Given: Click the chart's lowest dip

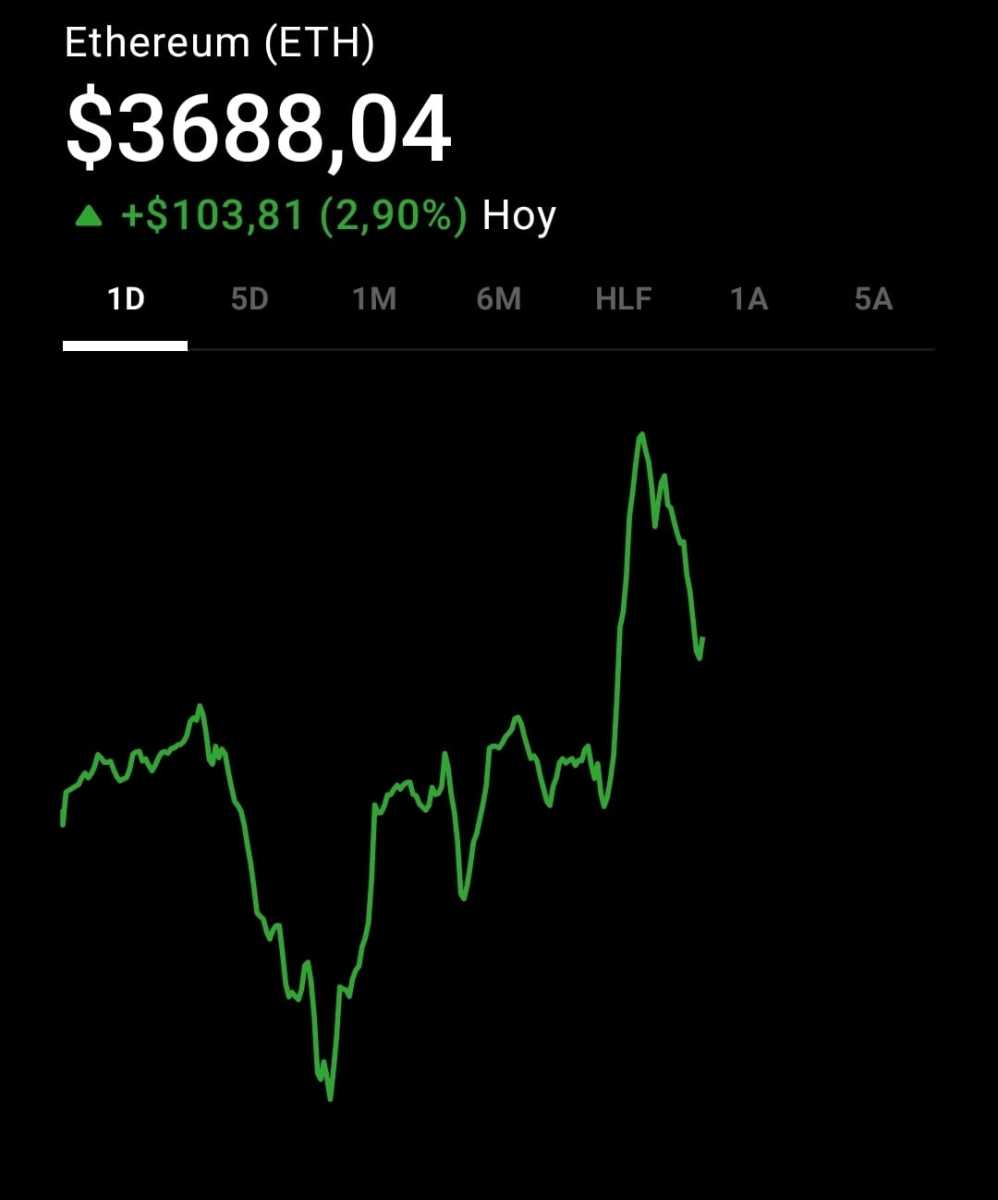Looking at the screenshot, I should 328,1098.
